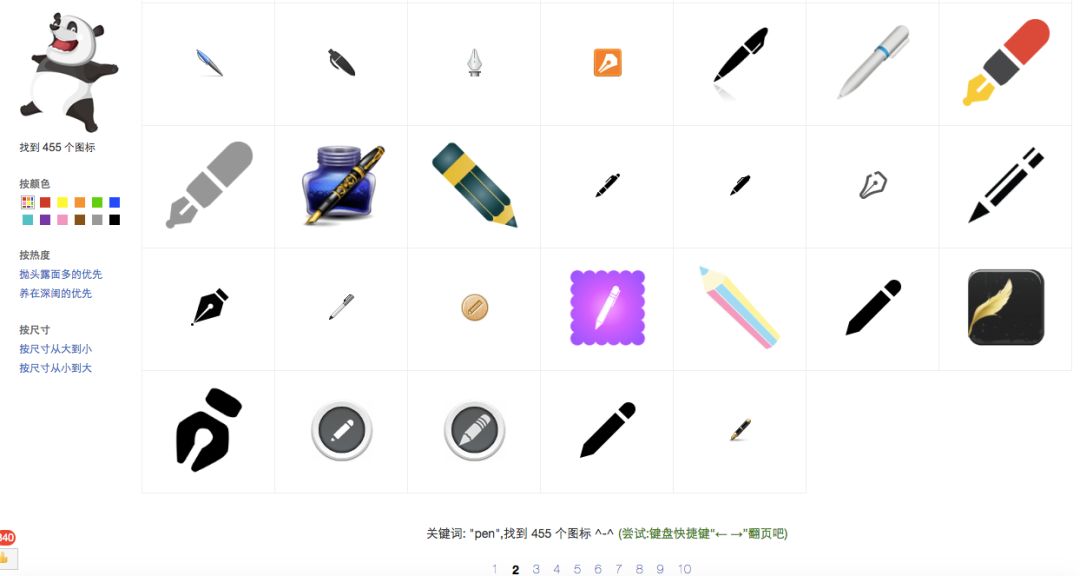The height and width of the screenshot is (576, 1080).
Task: Open the red-capped marker pen icon
Action: 1005,63
